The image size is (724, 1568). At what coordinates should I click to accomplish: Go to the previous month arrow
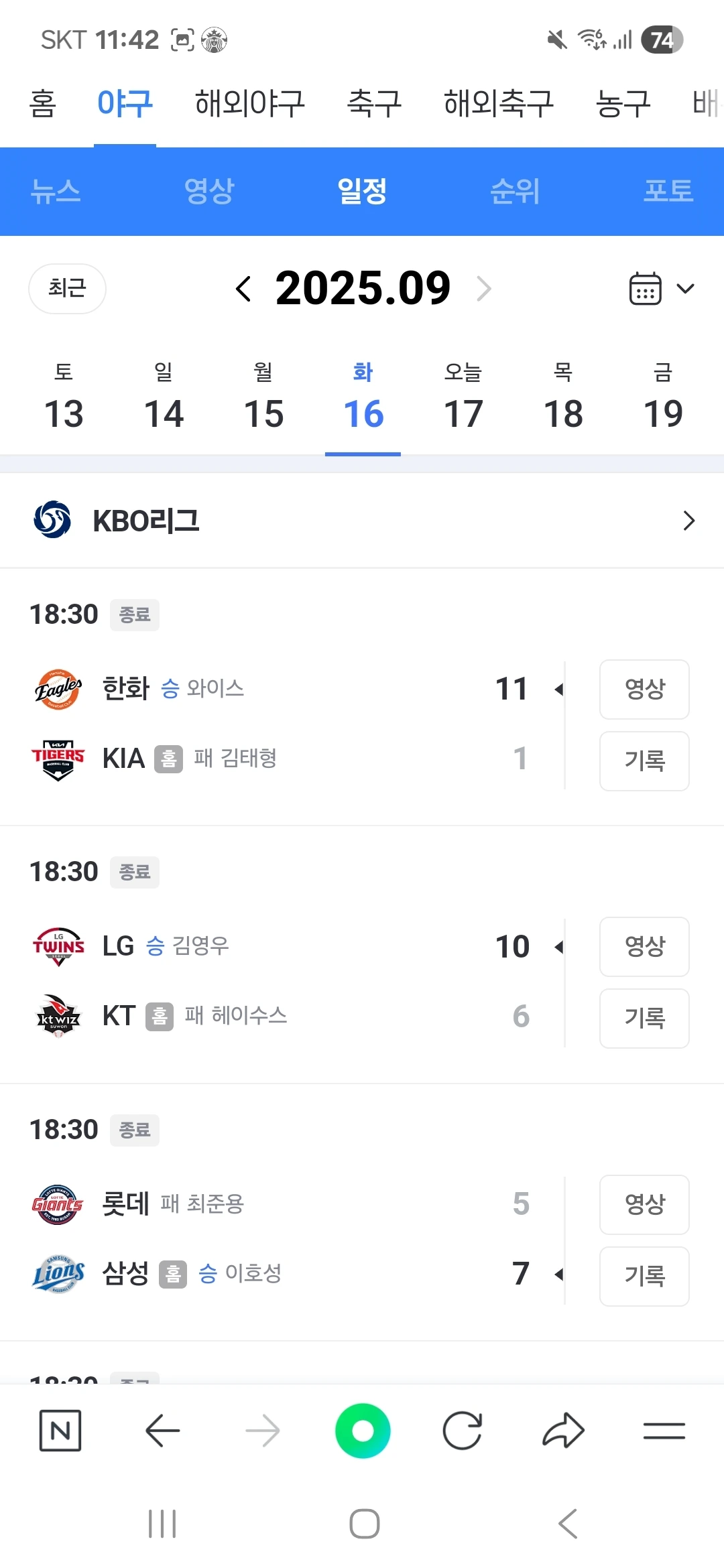[x=244, y=289]
